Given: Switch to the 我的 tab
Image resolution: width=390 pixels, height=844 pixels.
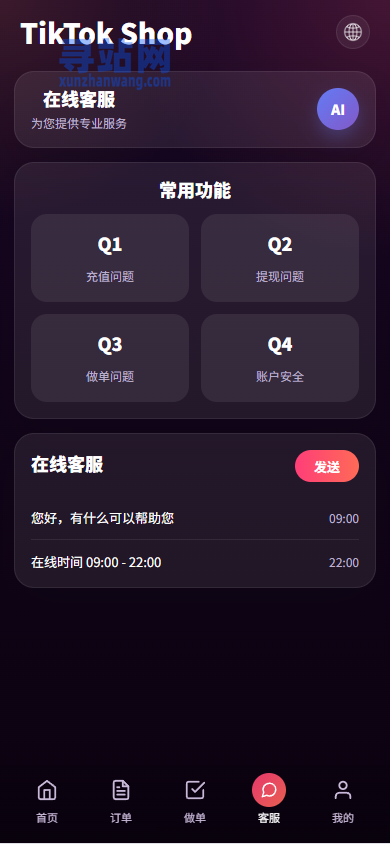Looking at the screenshot, I should pyautogui.click(x=343, y=801).
